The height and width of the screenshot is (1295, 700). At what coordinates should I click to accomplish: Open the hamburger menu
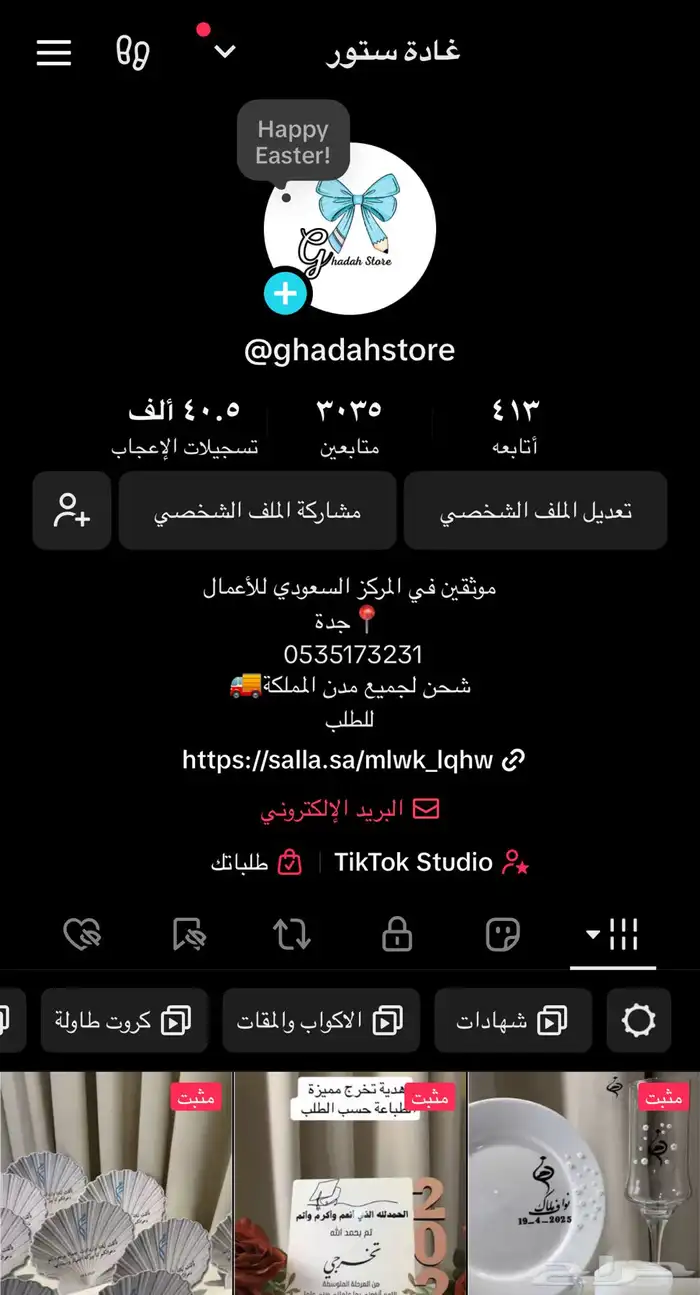pos(54,52)
